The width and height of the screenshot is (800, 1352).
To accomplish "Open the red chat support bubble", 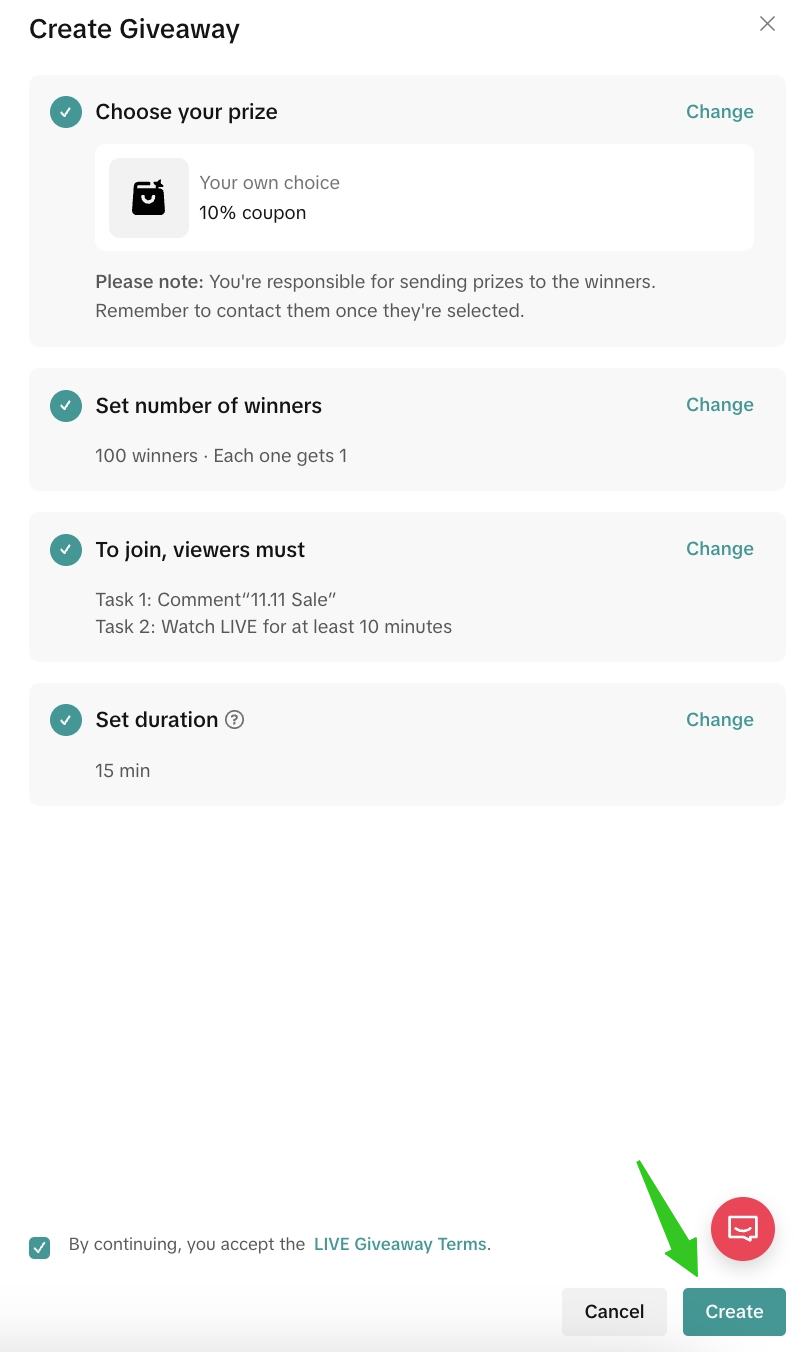I will point(743,1228).
